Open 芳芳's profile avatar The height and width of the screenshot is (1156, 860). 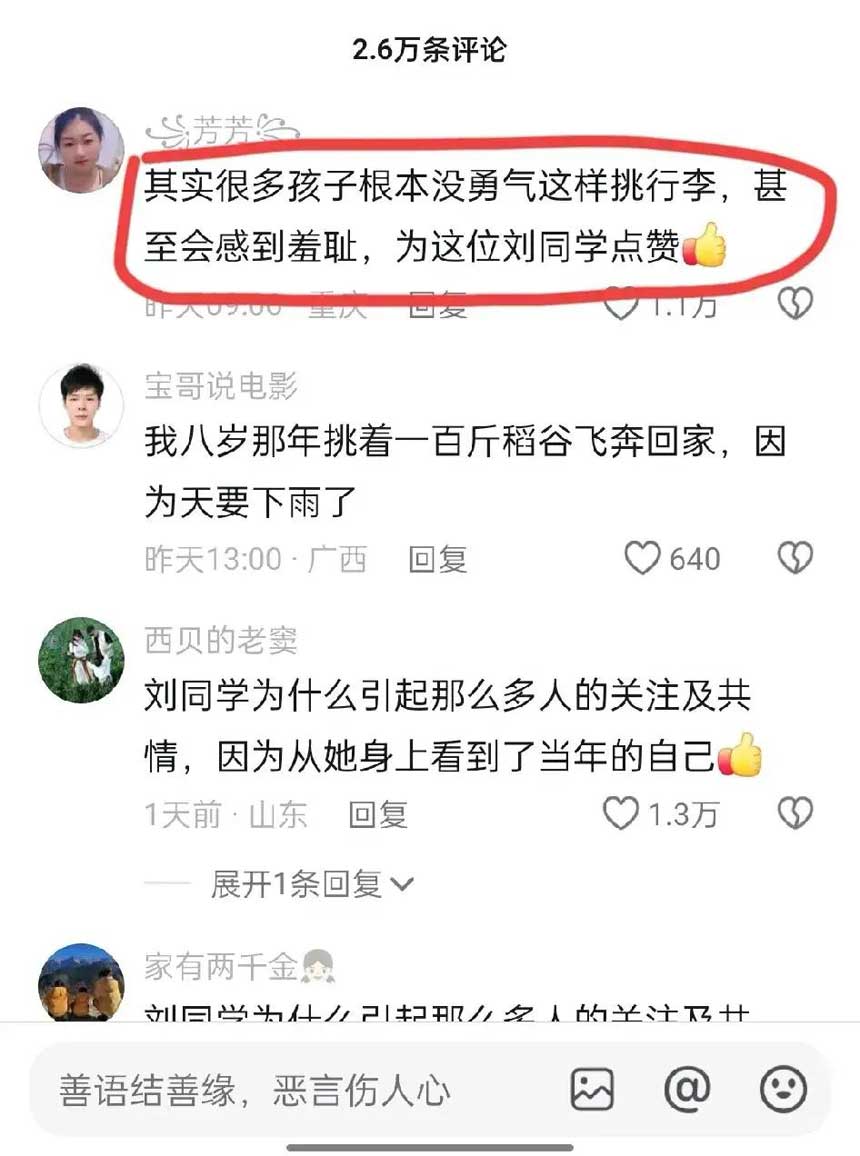click(81, 150)
